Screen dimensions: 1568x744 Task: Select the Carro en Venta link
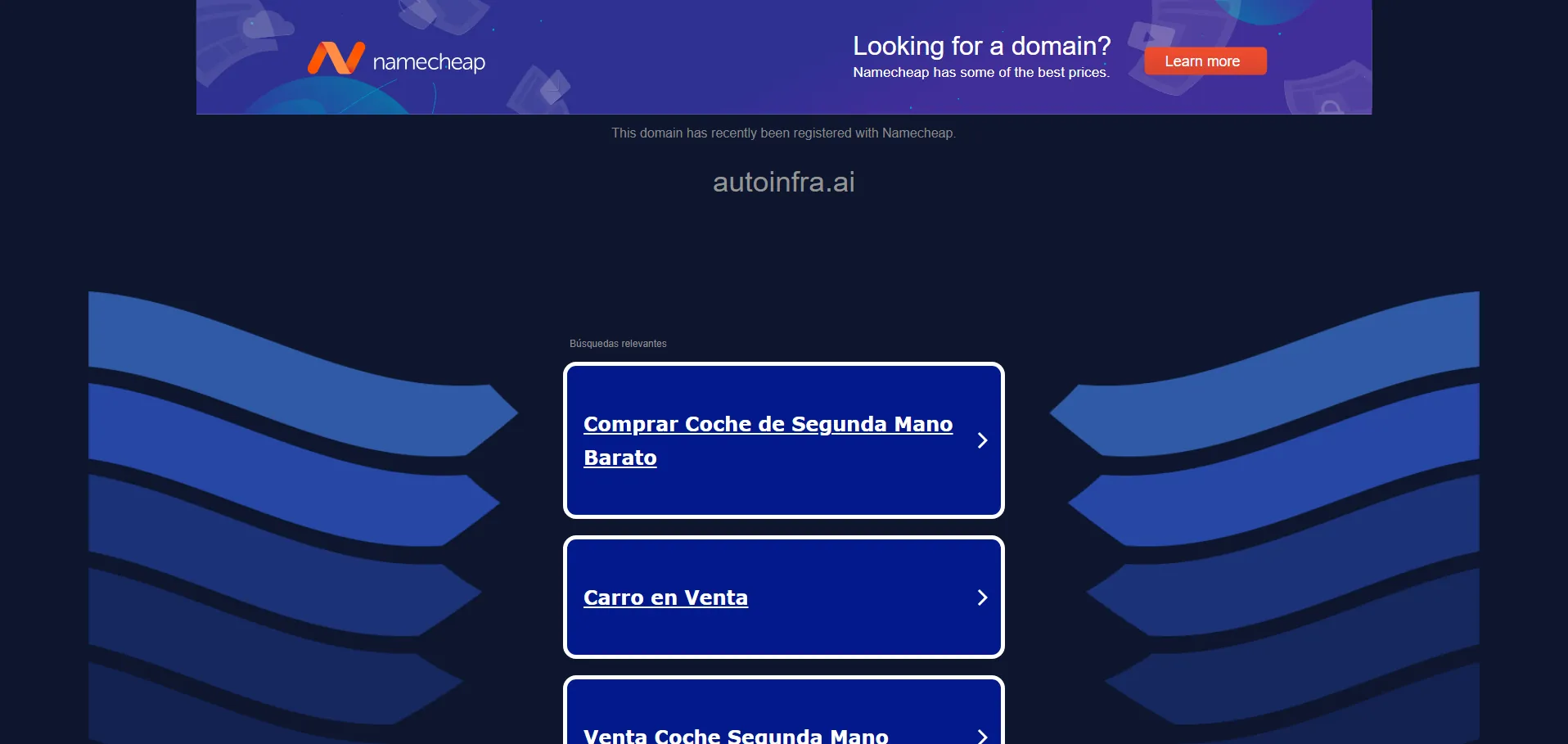665,597
